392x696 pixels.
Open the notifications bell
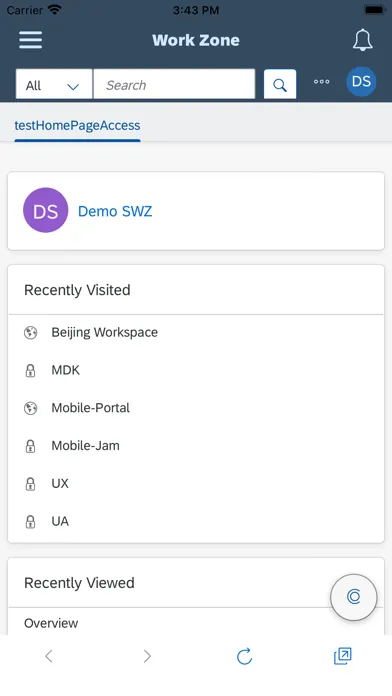363,40
